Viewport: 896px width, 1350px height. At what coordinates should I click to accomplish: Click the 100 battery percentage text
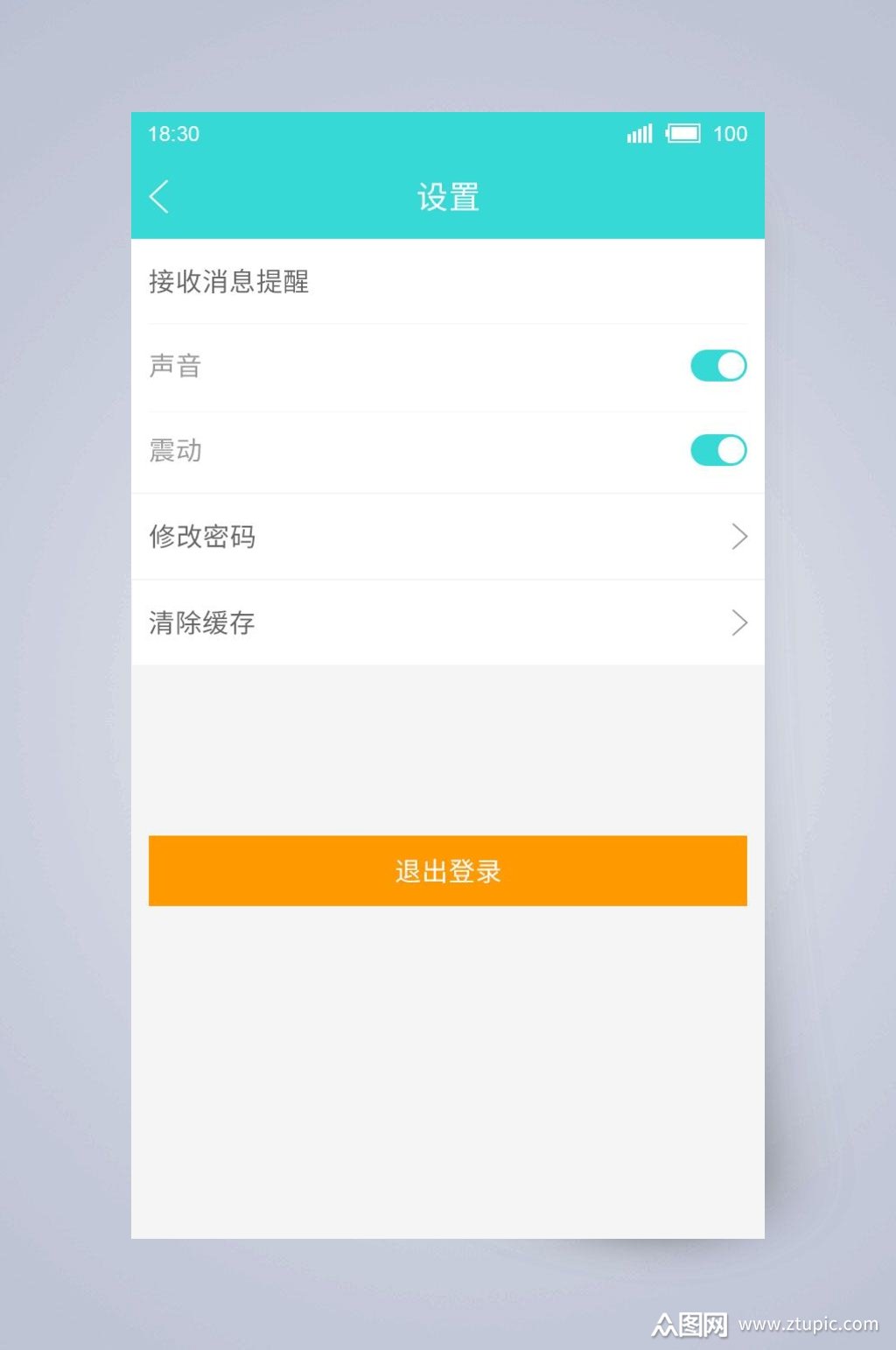(x=730, y=133)
